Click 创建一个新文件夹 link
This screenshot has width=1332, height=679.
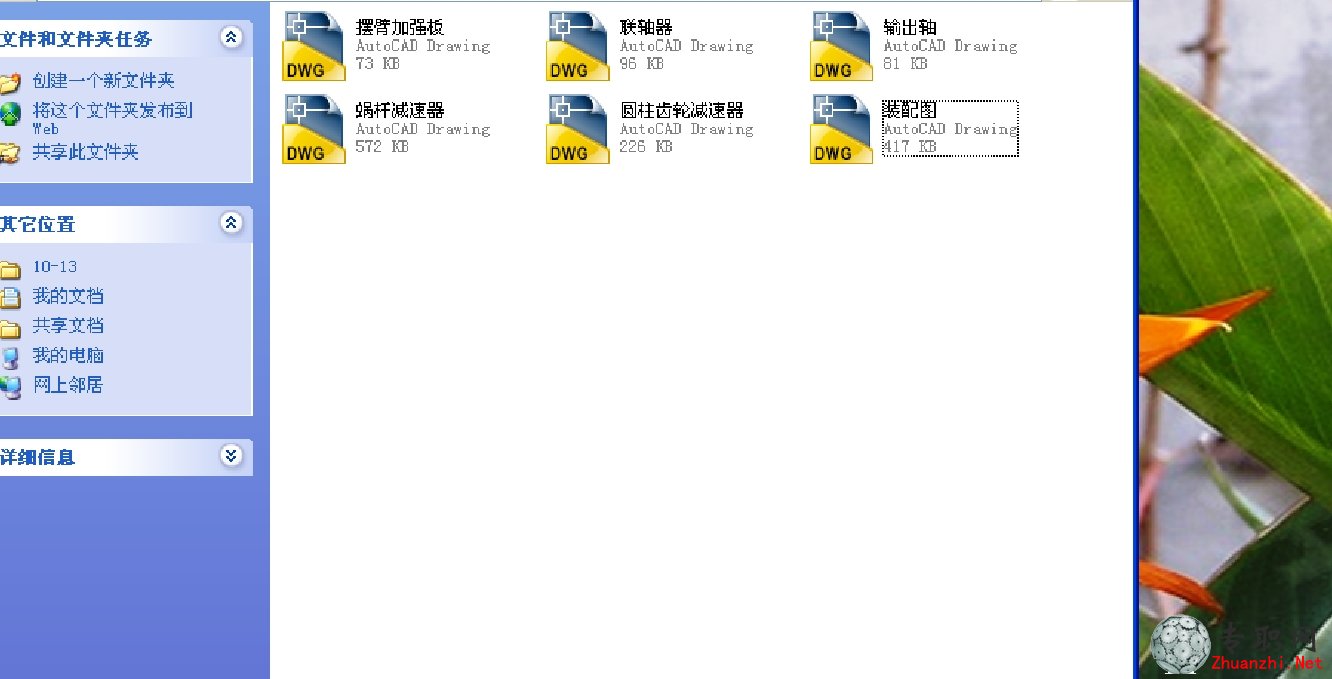[103, 81]
